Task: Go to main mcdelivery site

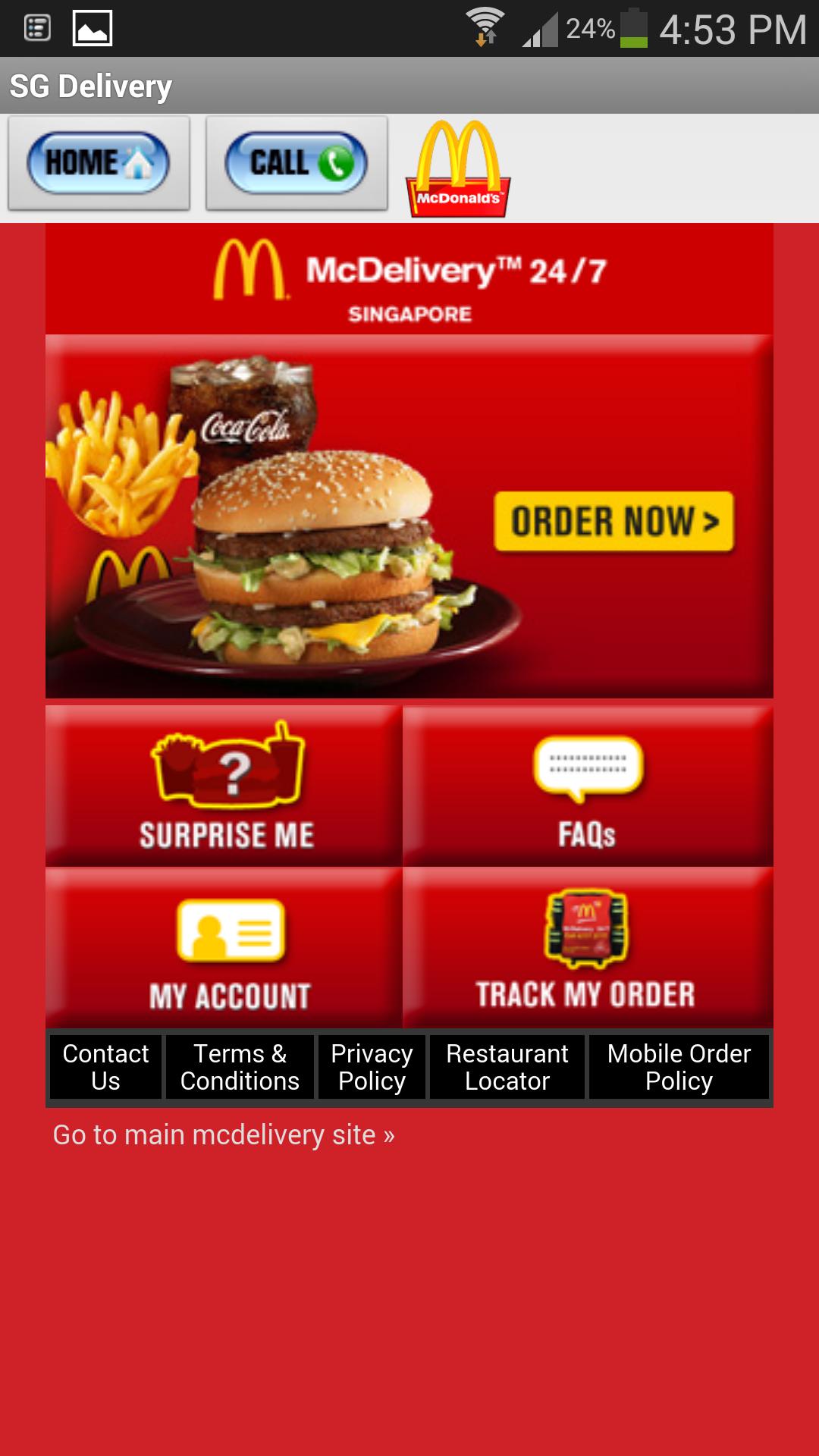Action: tap(224, 1135)
